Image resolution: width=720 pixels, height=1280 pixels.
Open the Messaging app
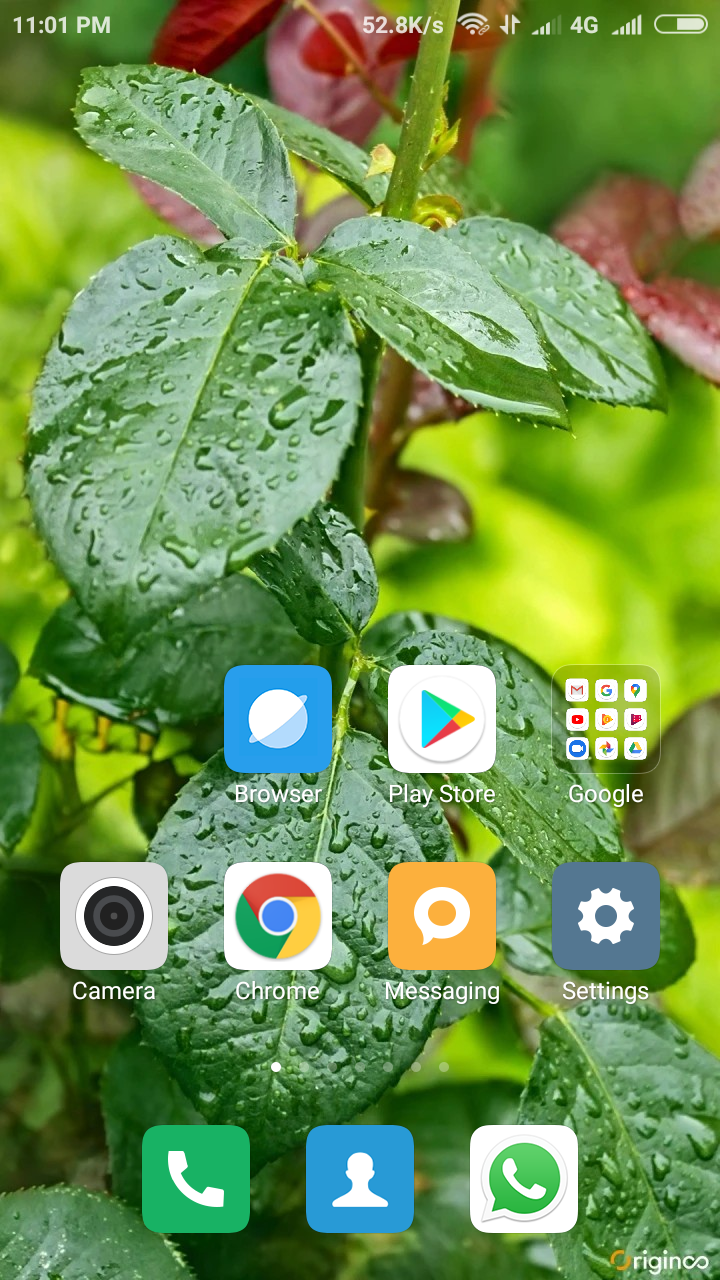click(x=441, y=916)
